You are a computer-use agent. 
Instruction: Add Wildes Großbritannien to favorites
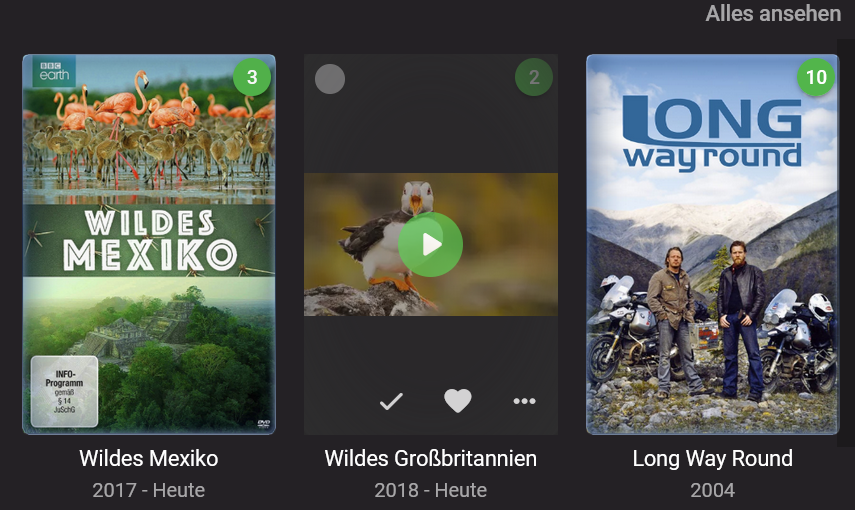pos(457,401)
